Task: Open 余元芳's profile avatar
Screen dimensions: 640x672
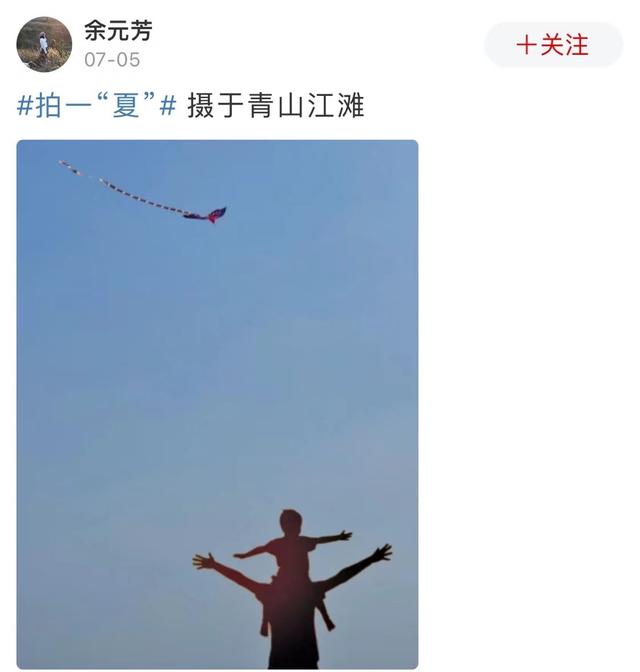Action: pos(44,44)
